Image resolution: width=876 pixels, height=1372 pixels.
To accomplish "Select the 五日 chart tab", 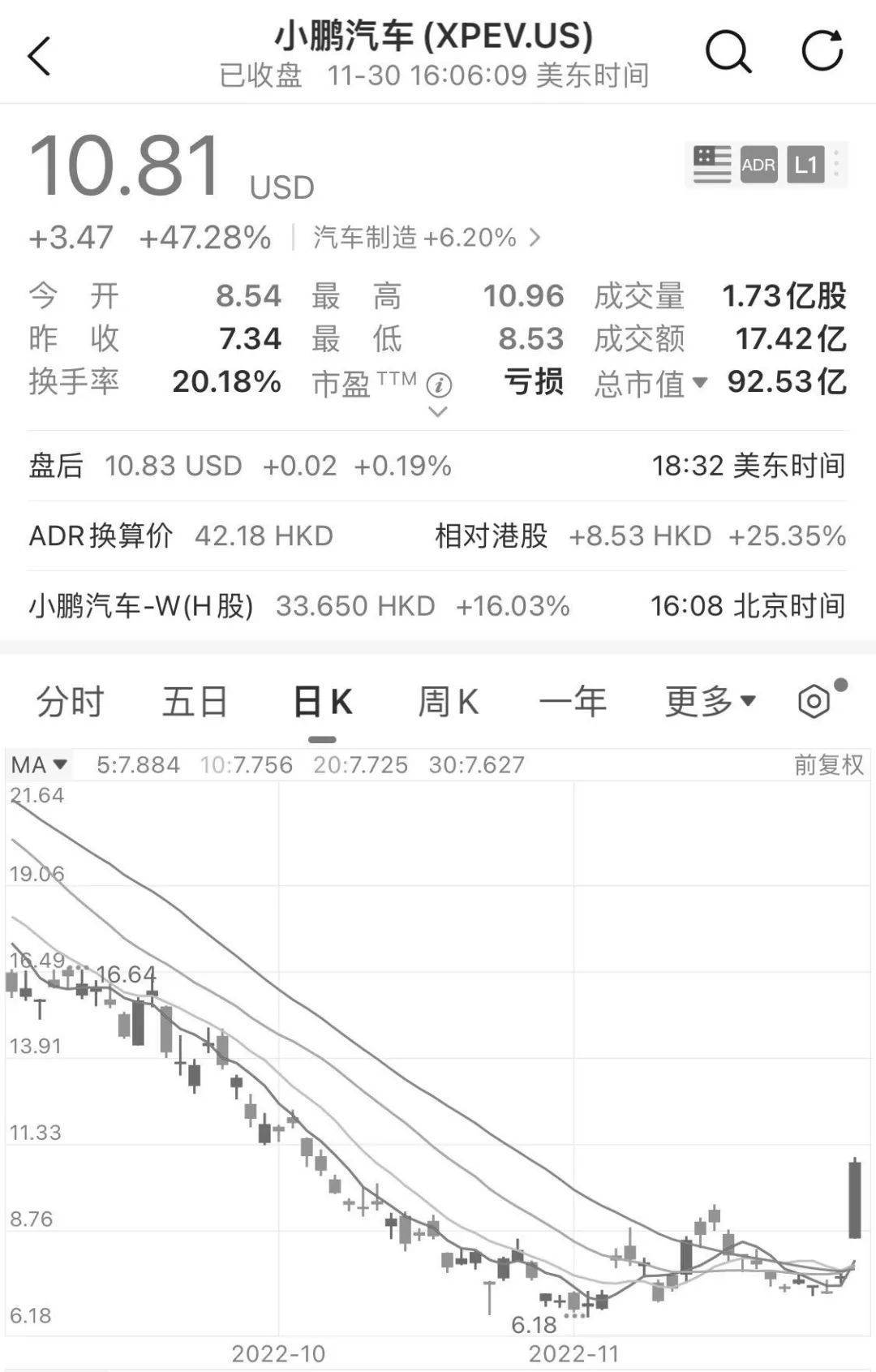I will pyautogui.click(x=195, y=701).
